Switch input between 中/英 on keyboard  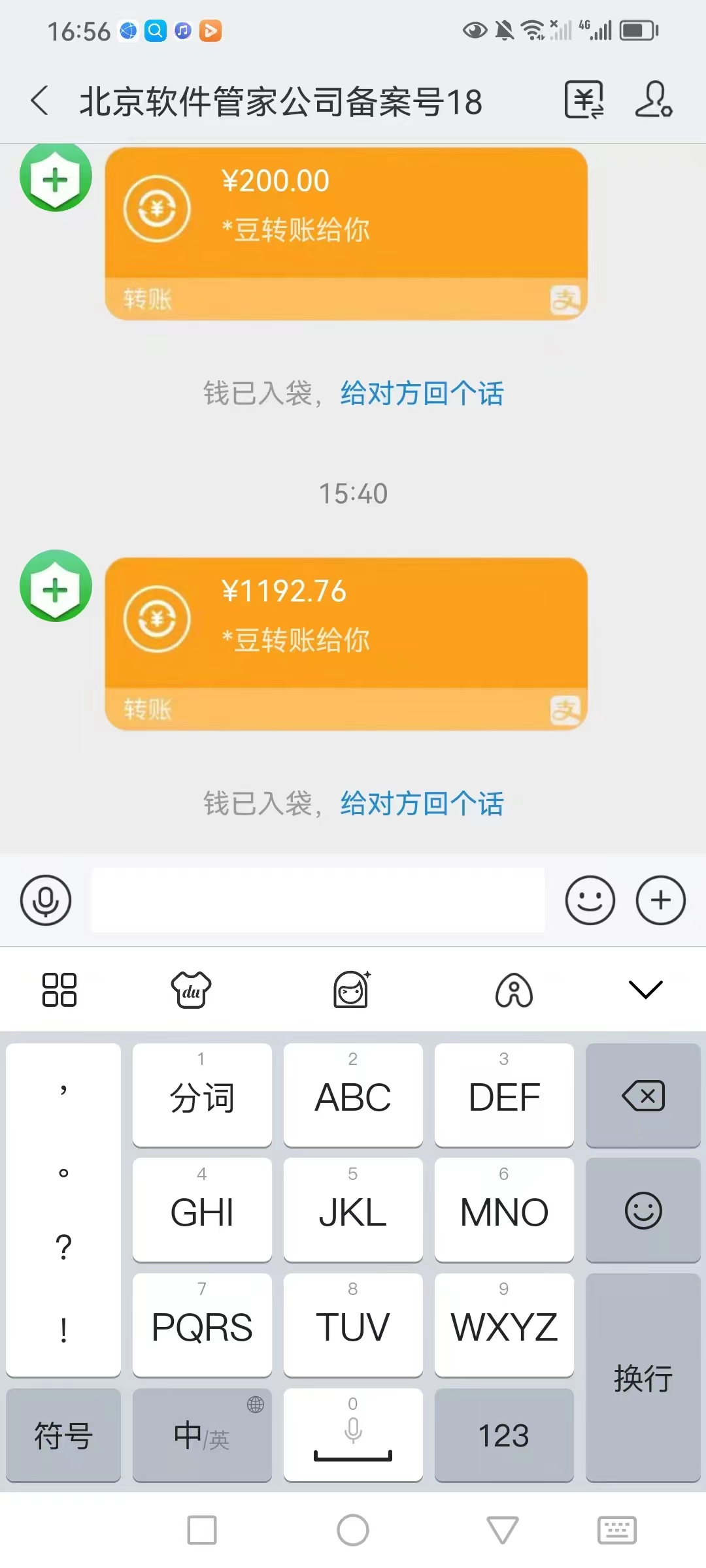pos(201,1436)
